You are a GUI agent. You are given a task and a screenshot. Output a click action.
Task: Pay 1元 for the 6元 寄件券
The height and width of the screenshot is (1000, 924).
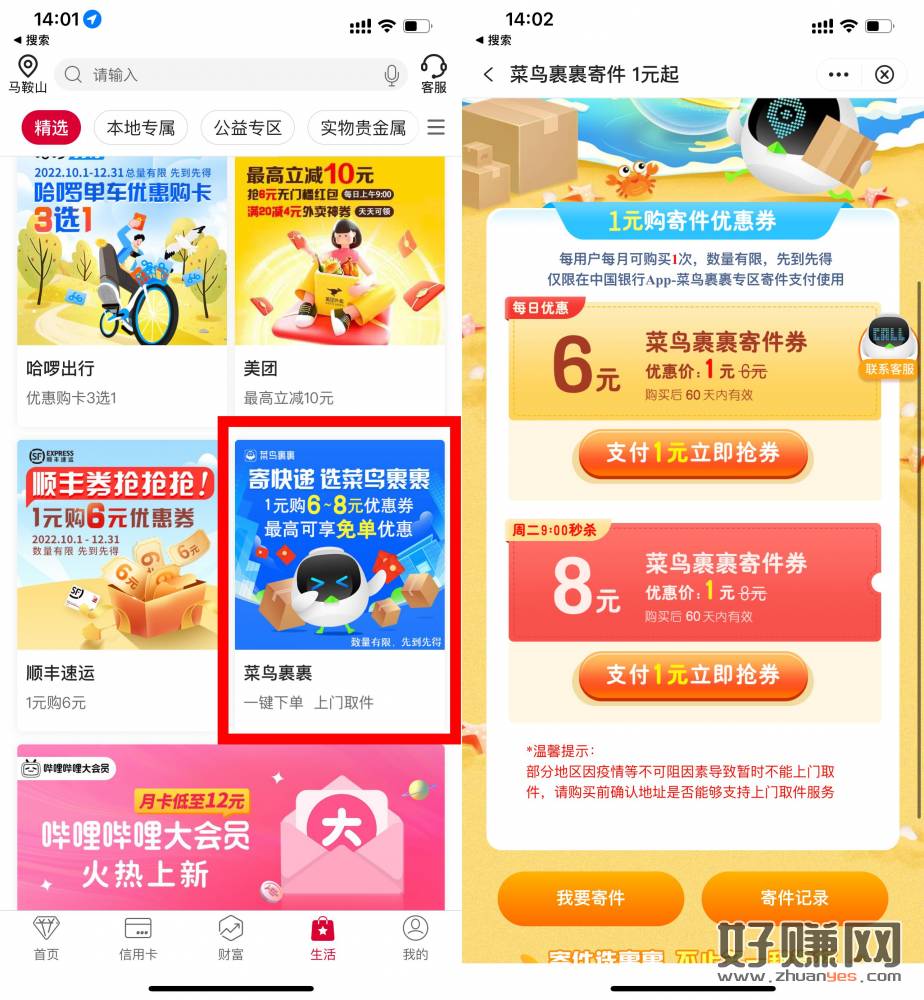[x=692, y=453]
